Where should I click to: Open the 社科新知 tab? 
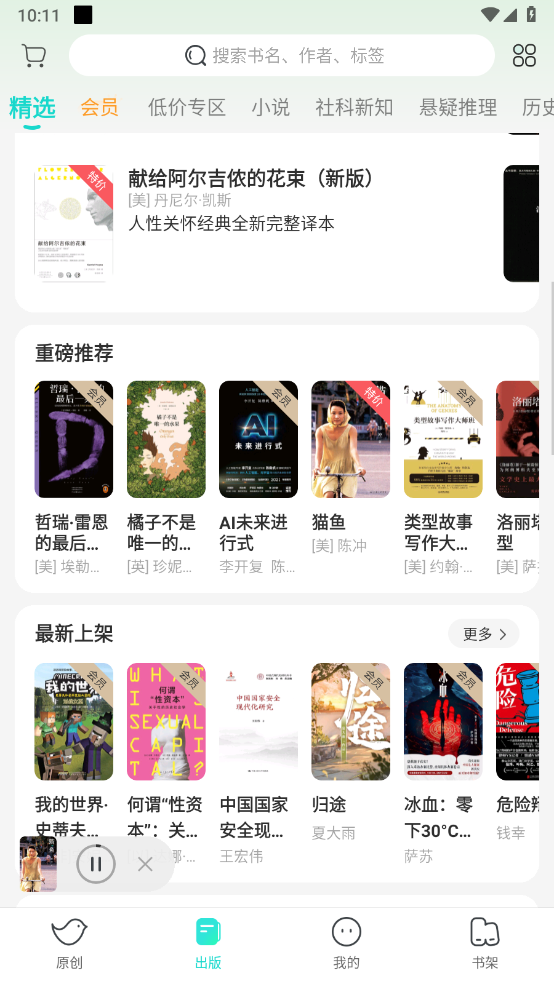click(354, 107)
